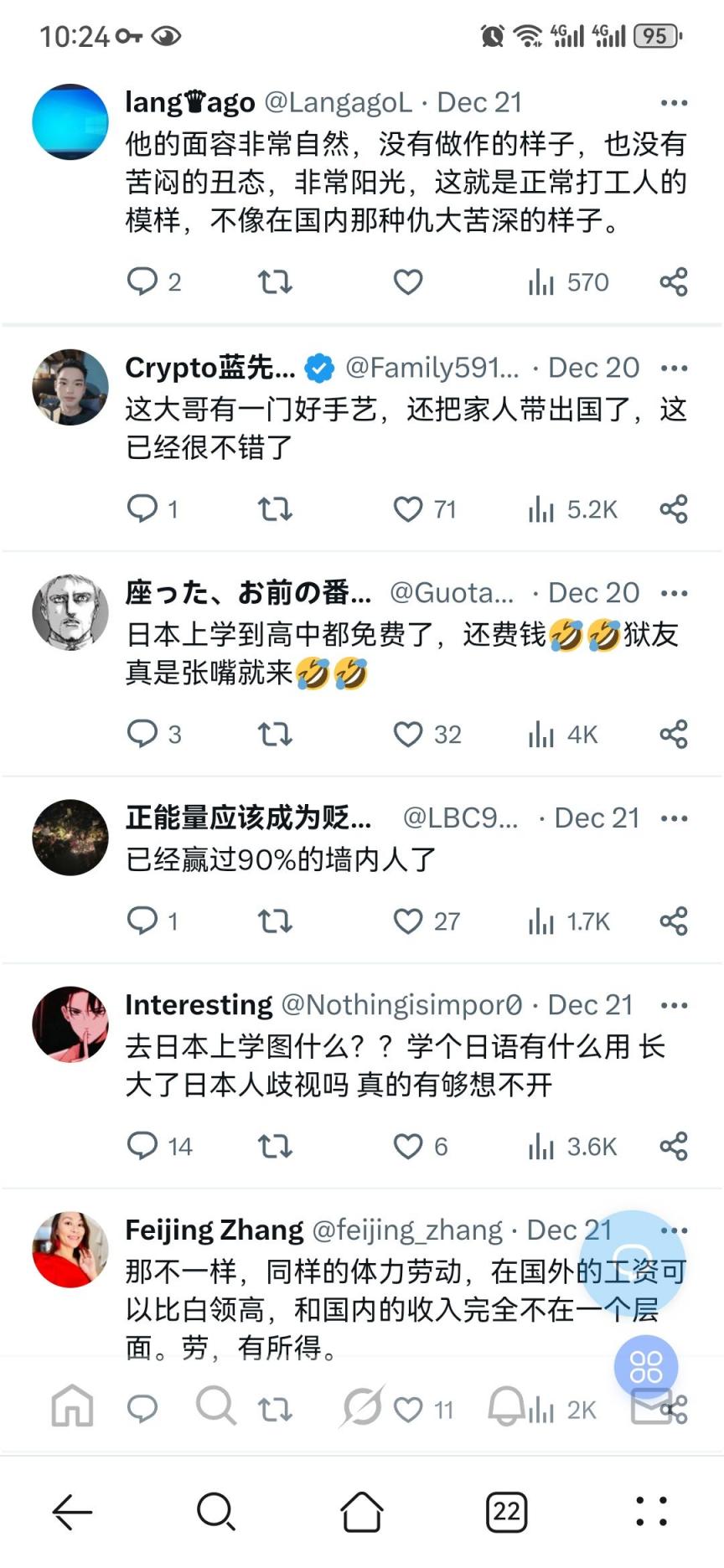The width and height of the screenshot is (724, 1568).
Task: Go to the Home tab
Action: click(x=72, y=1405)
